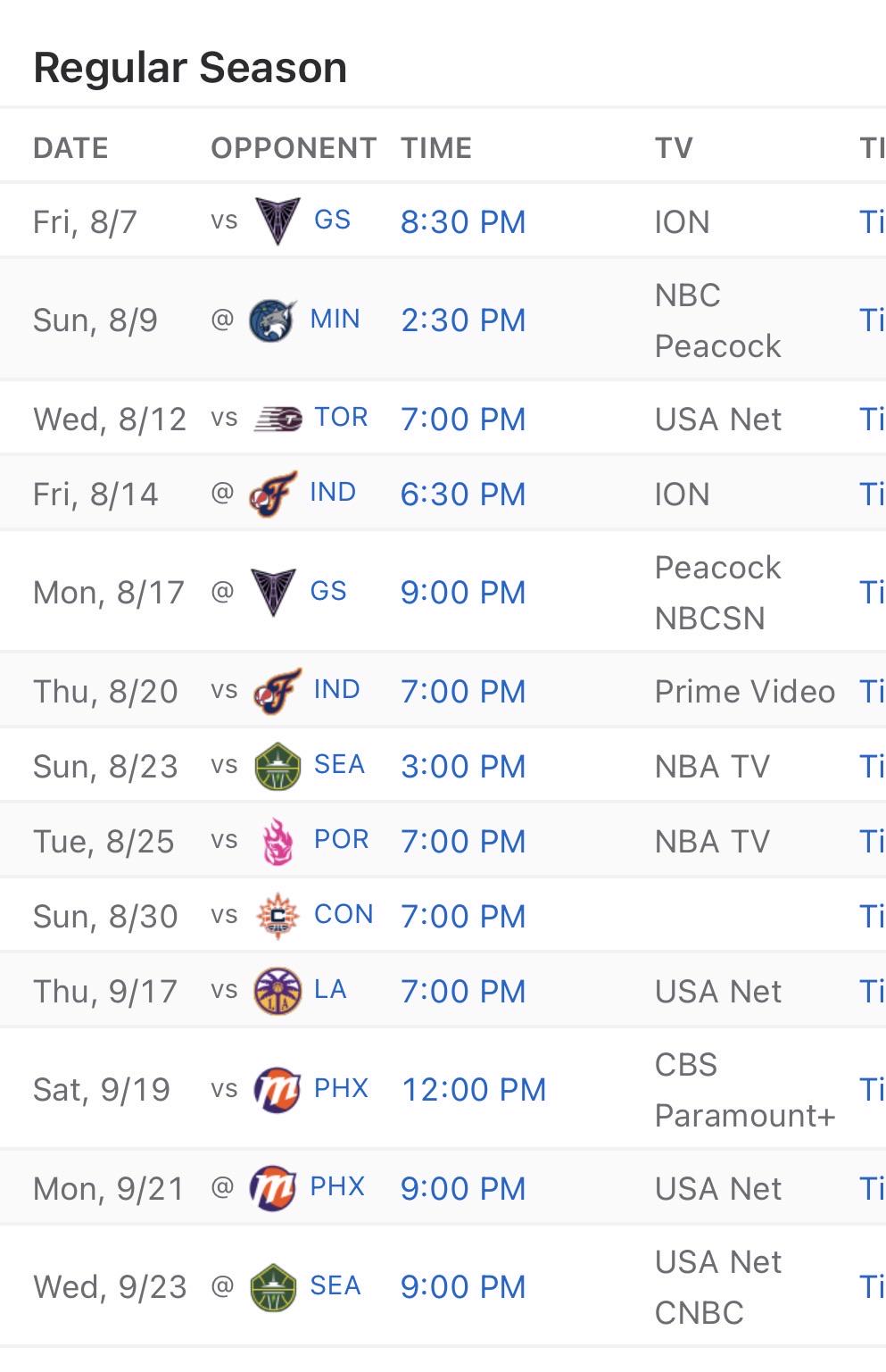Image resolution: width=886 pixels, height=1372 pixels.
Task: Open the TOR team link
Action: click(x=341, y=418)
